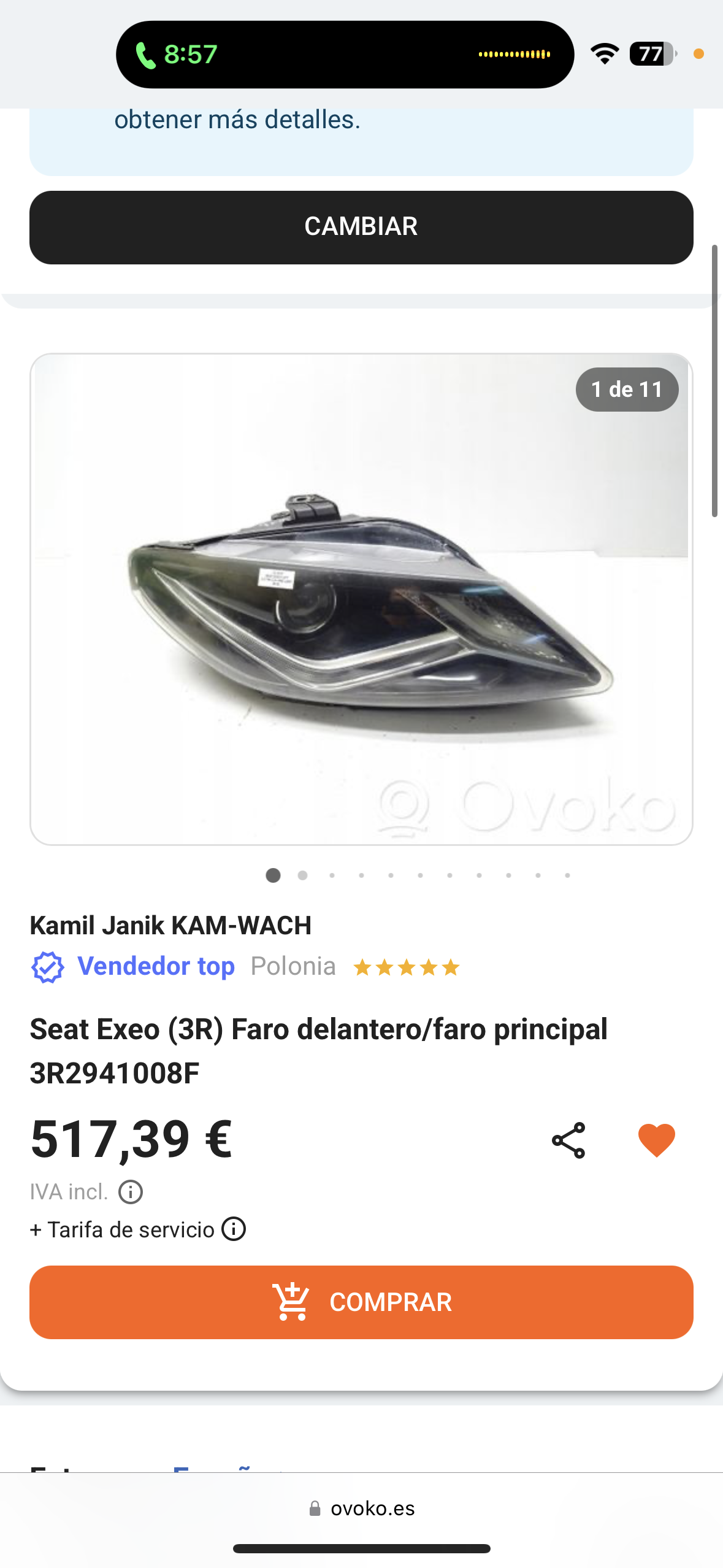
Task: Tap the CAMBIAR button
Action: pyautogui.click(x=361, y=228)
